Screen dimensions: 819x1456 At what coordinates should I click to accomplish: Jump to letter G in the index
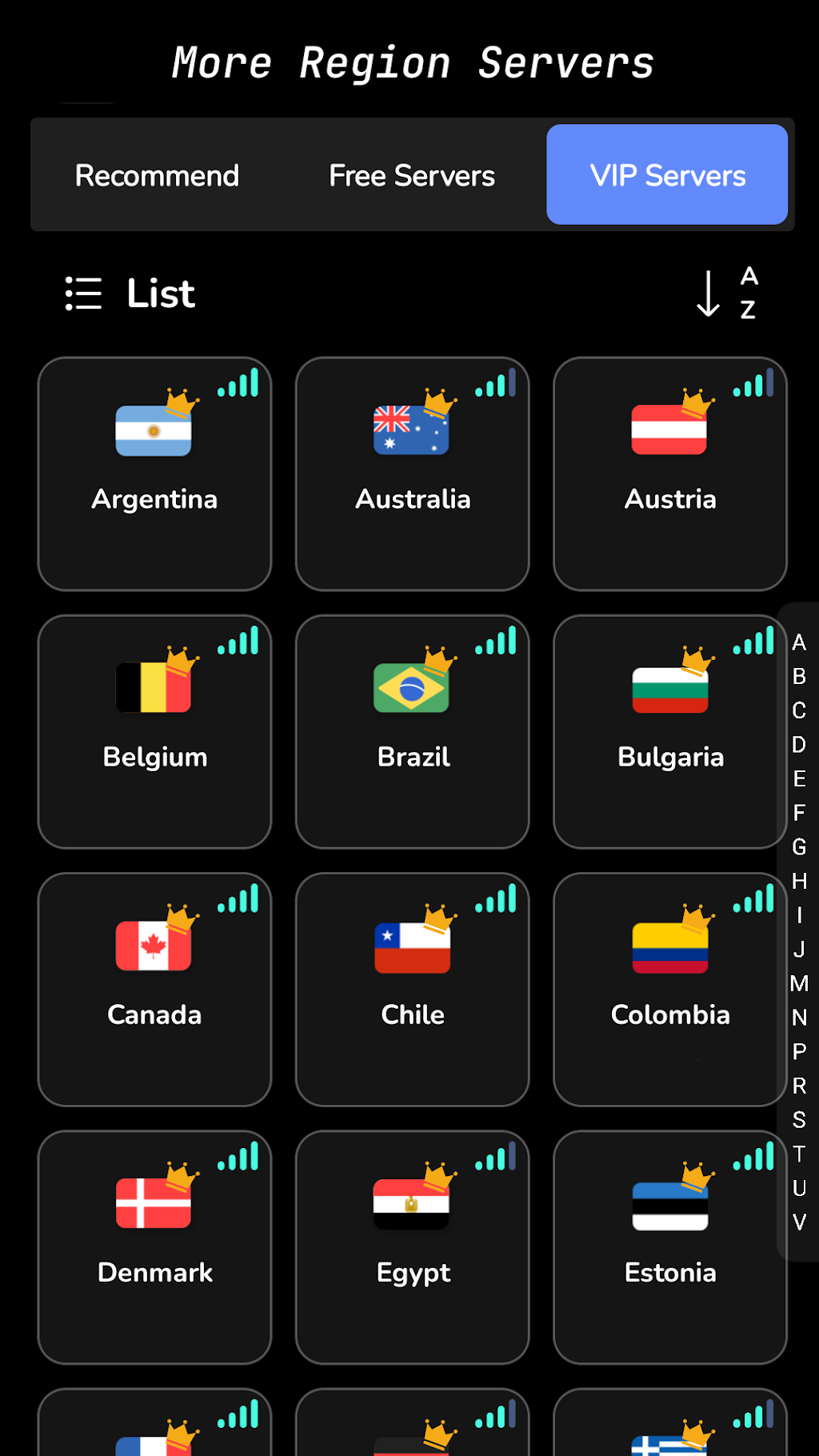[799, 846]
